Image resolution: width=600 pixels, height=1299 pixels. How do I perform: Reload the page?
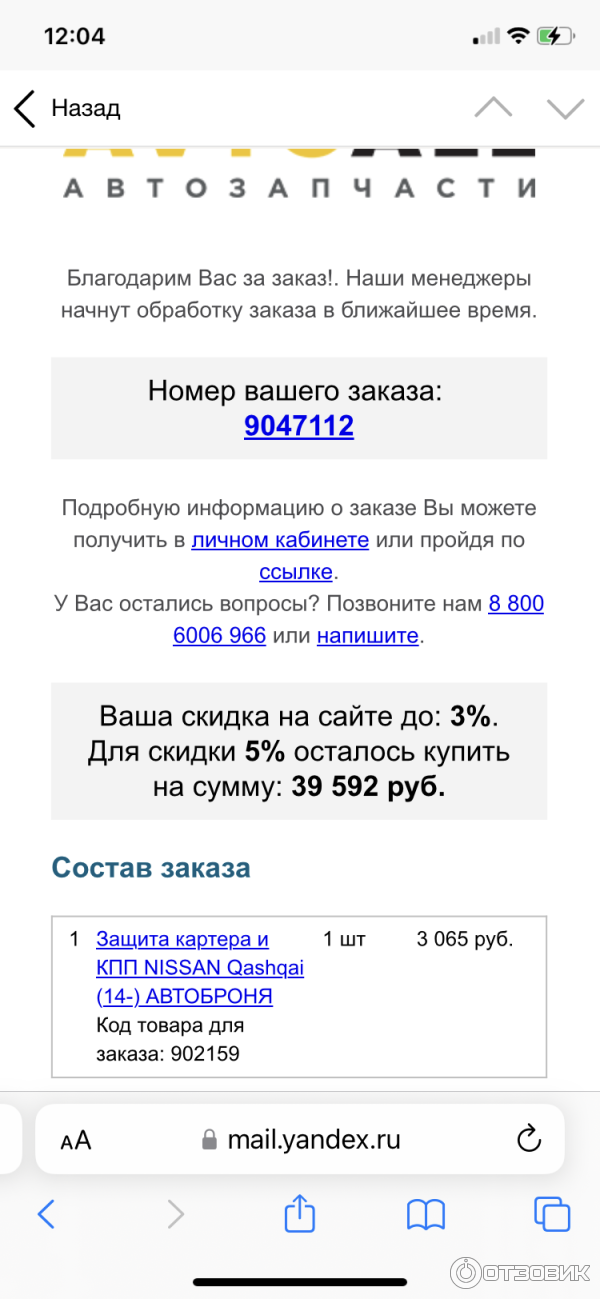pyautogui.click(x=527, y=1138)
